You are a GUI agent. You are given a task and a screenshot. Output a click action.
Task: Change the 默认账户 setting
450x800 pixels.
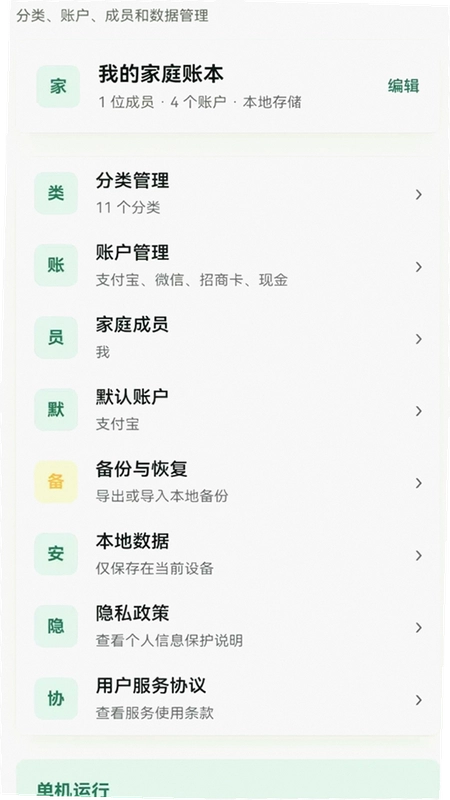coord(228,410)
